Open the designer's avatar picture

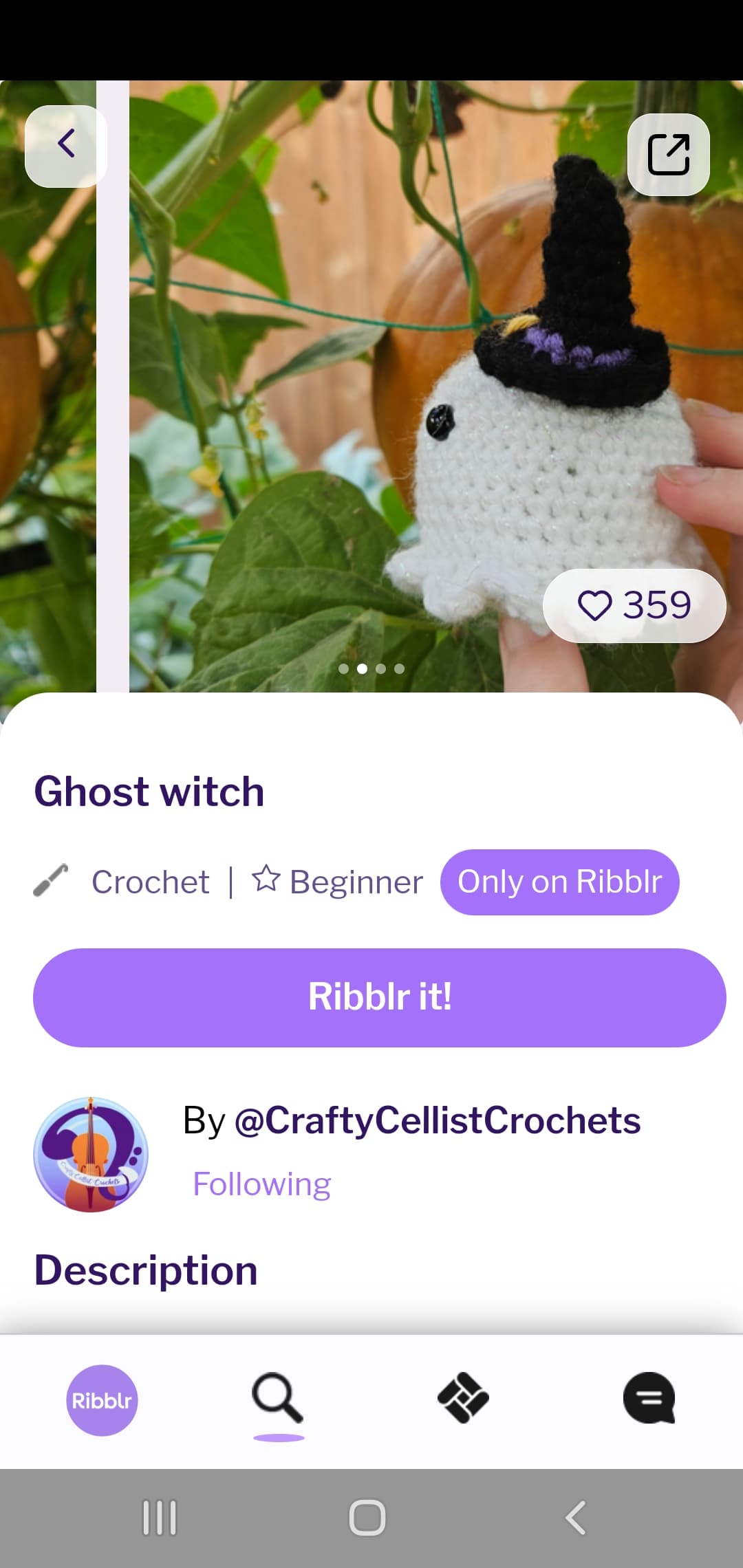(91, 1155)
